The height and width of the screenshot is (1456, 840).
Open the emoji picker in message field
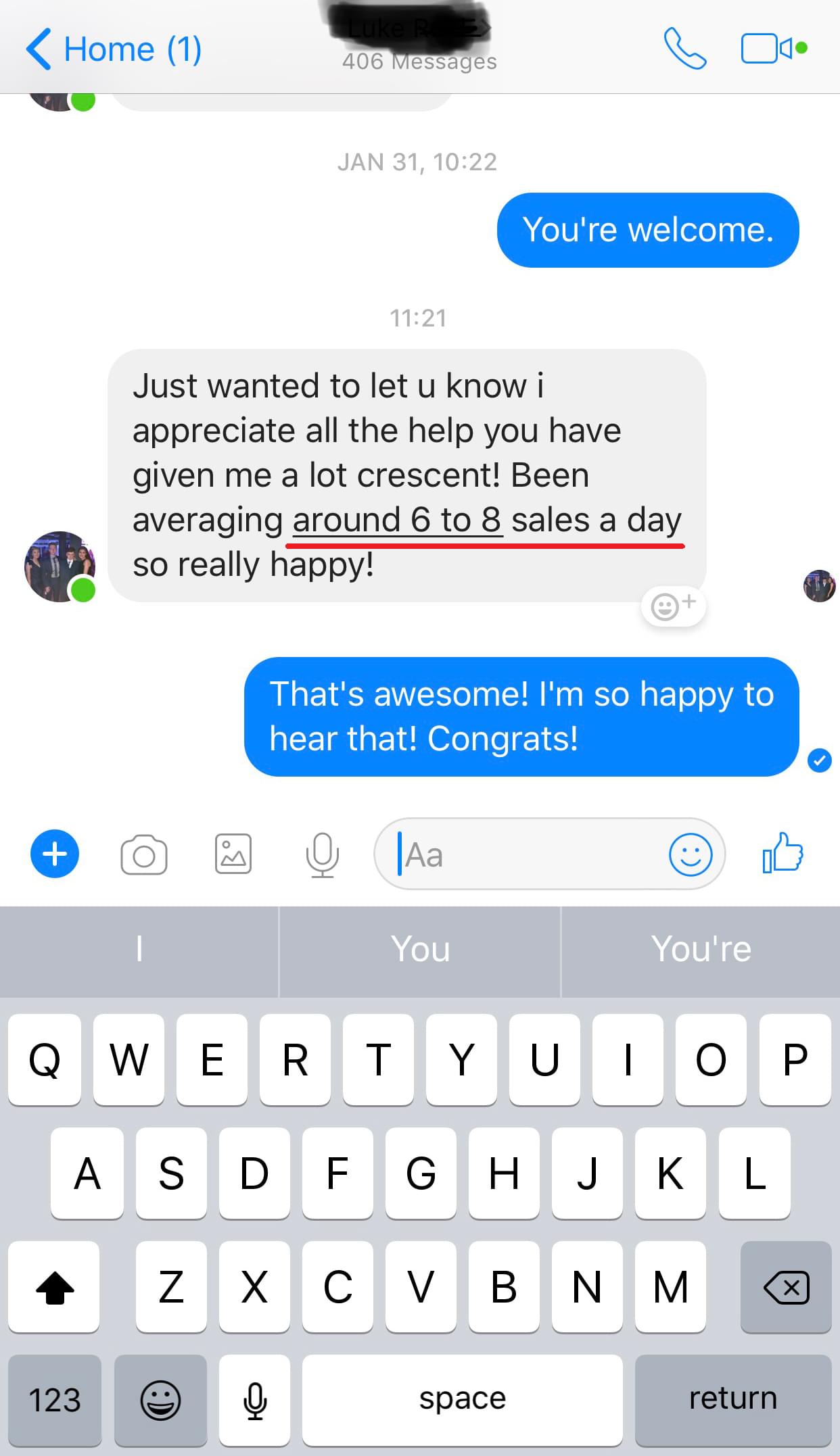pos(690,855)
